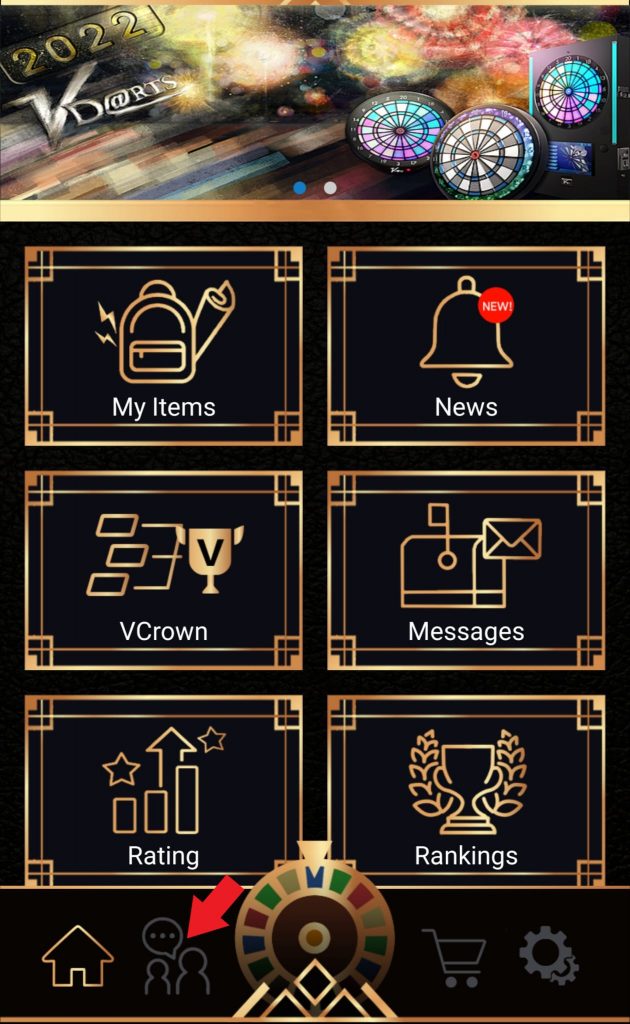Open the News tile
630x1024 pixels.
[466, 346]
